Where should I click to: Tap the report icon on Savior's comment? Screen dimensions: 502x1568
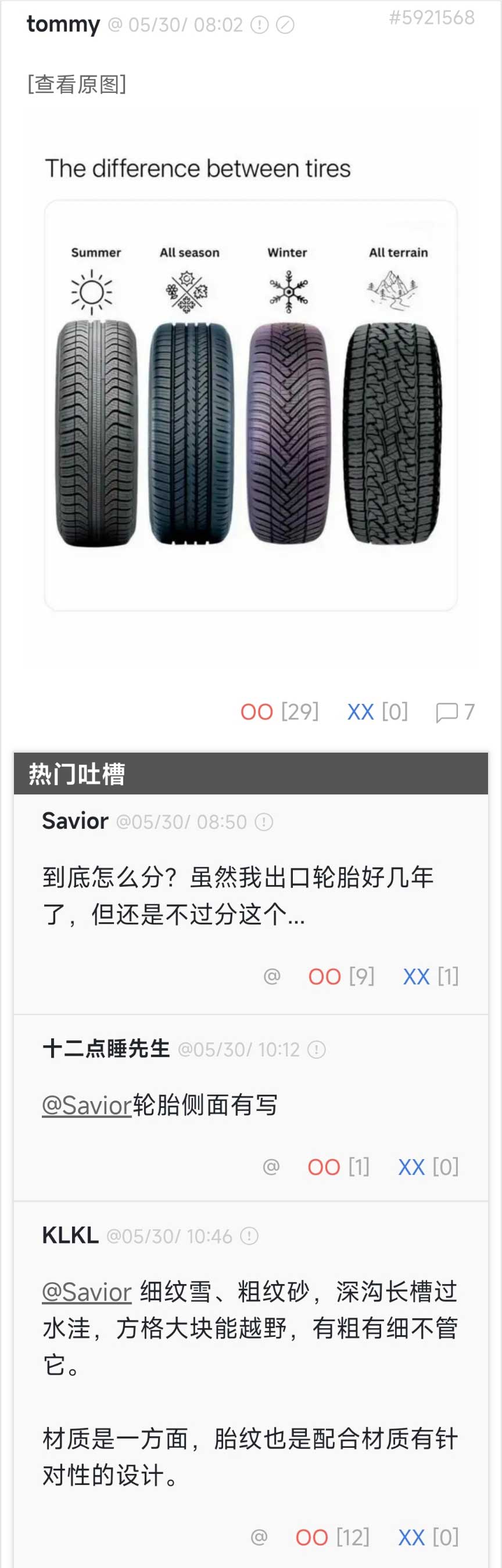tap(263, 822)
